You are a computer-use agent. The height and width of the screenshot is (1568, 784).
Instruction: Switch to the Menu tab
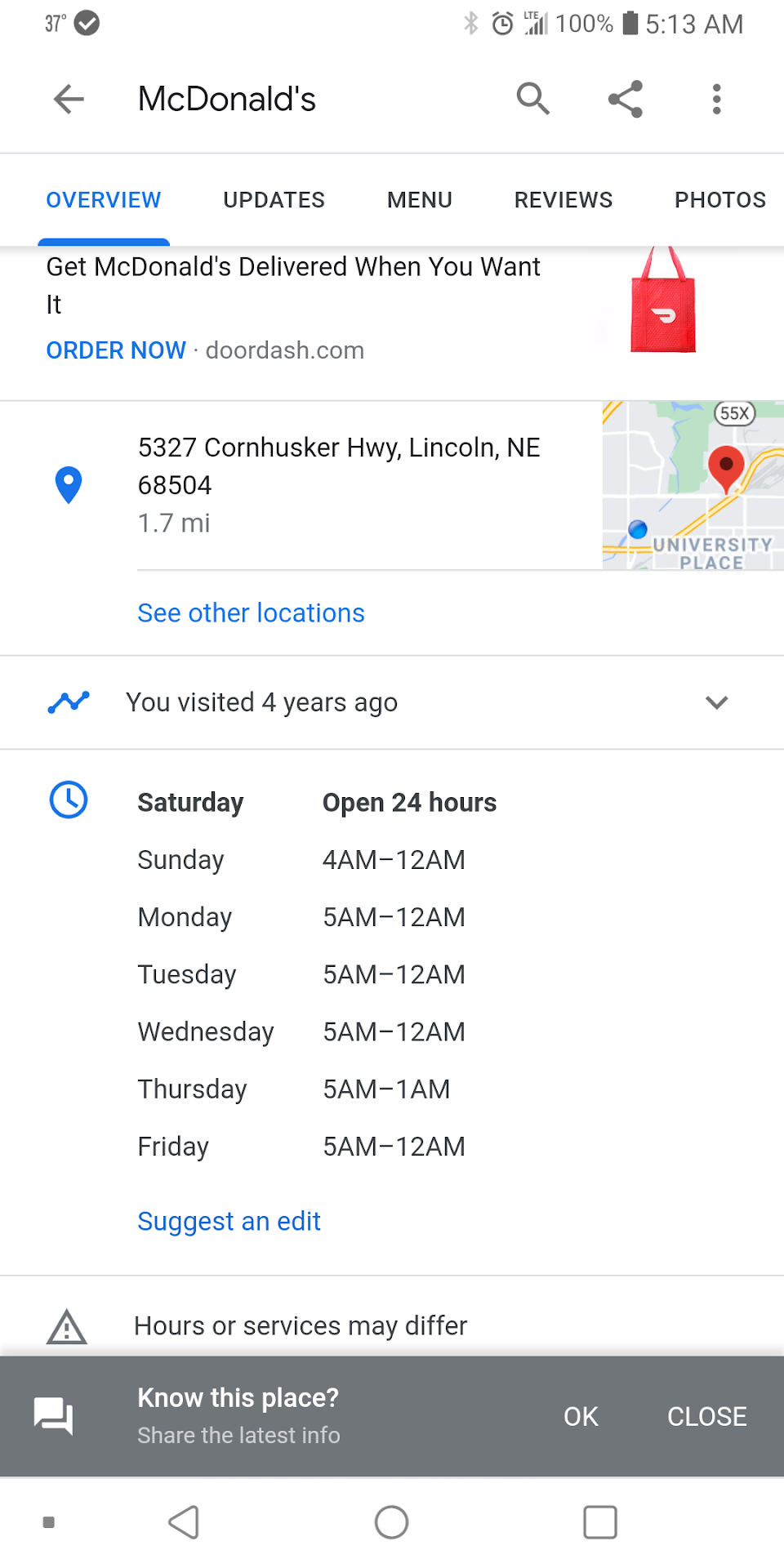[x=419, y=200]
